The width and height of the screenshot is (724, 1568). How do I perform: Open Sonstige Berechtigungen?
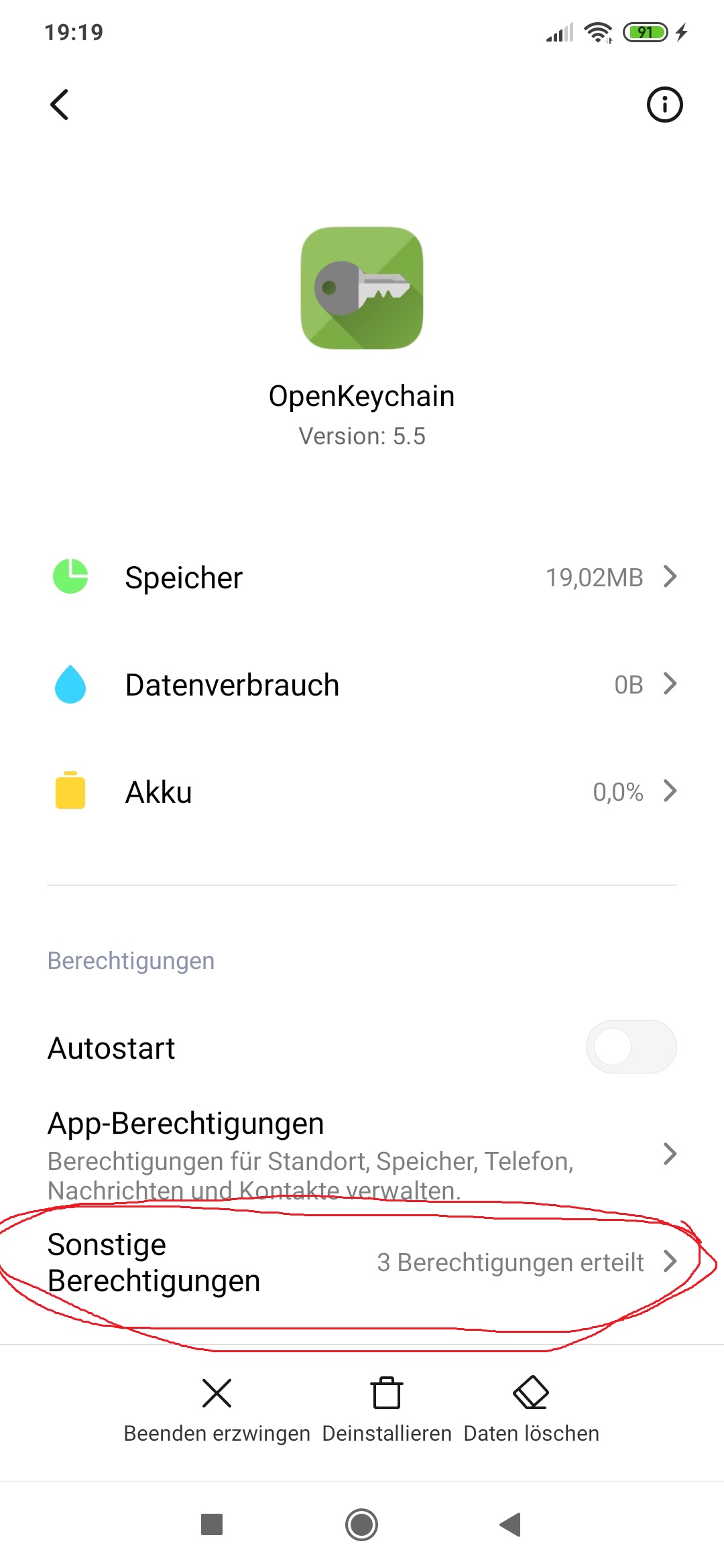pyautogui.click(x=362, y=1262)
